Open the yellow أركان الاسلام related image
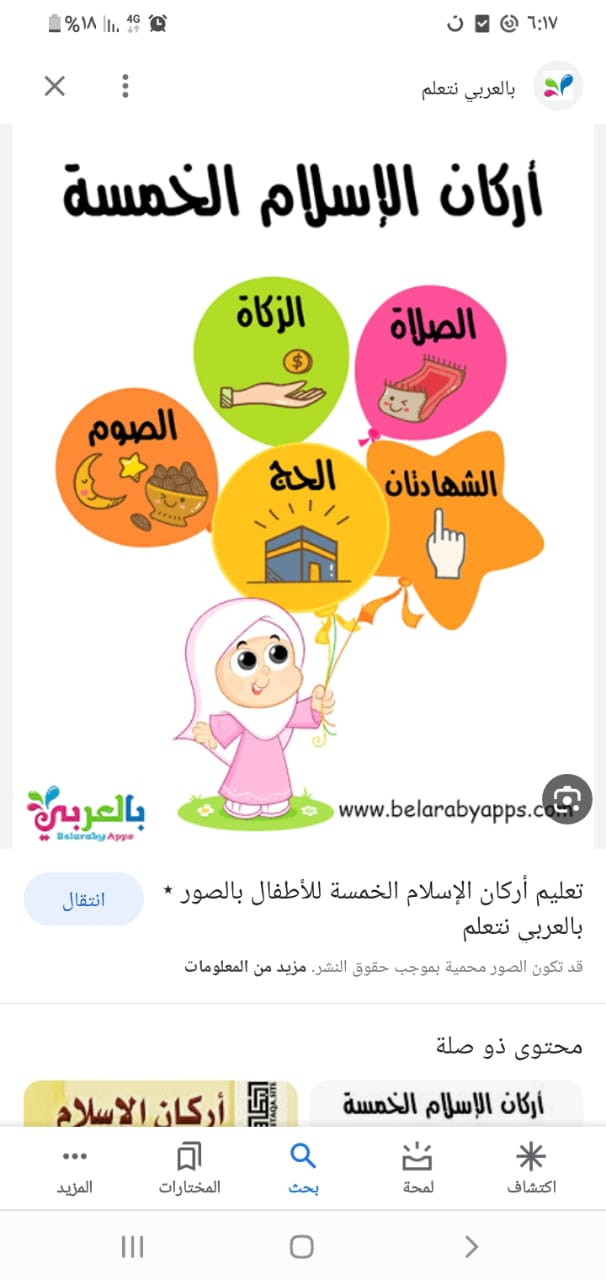 160,1103
